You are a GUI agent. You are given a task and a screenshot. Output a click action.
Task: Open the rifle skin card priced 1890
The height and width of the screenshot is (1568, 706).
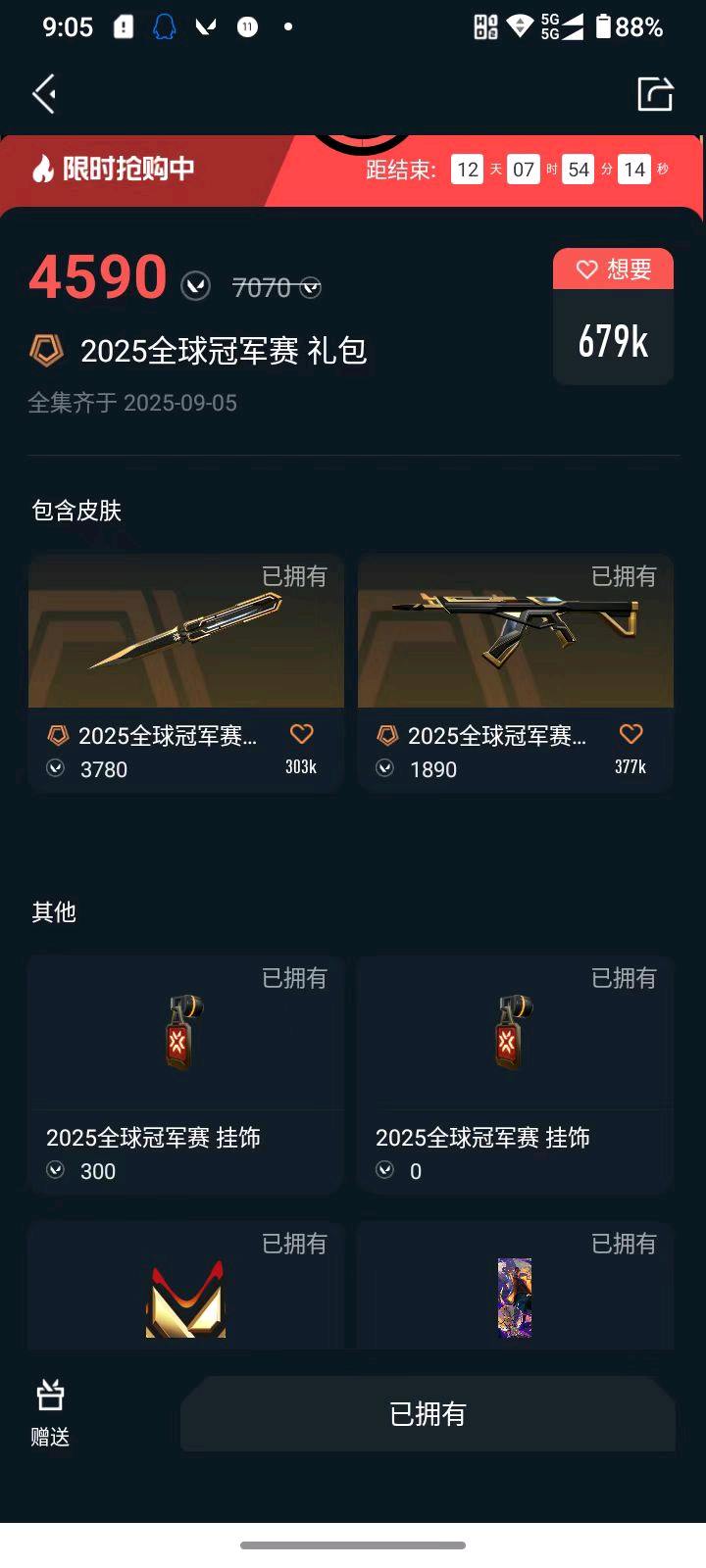click(x=516, y=632)
